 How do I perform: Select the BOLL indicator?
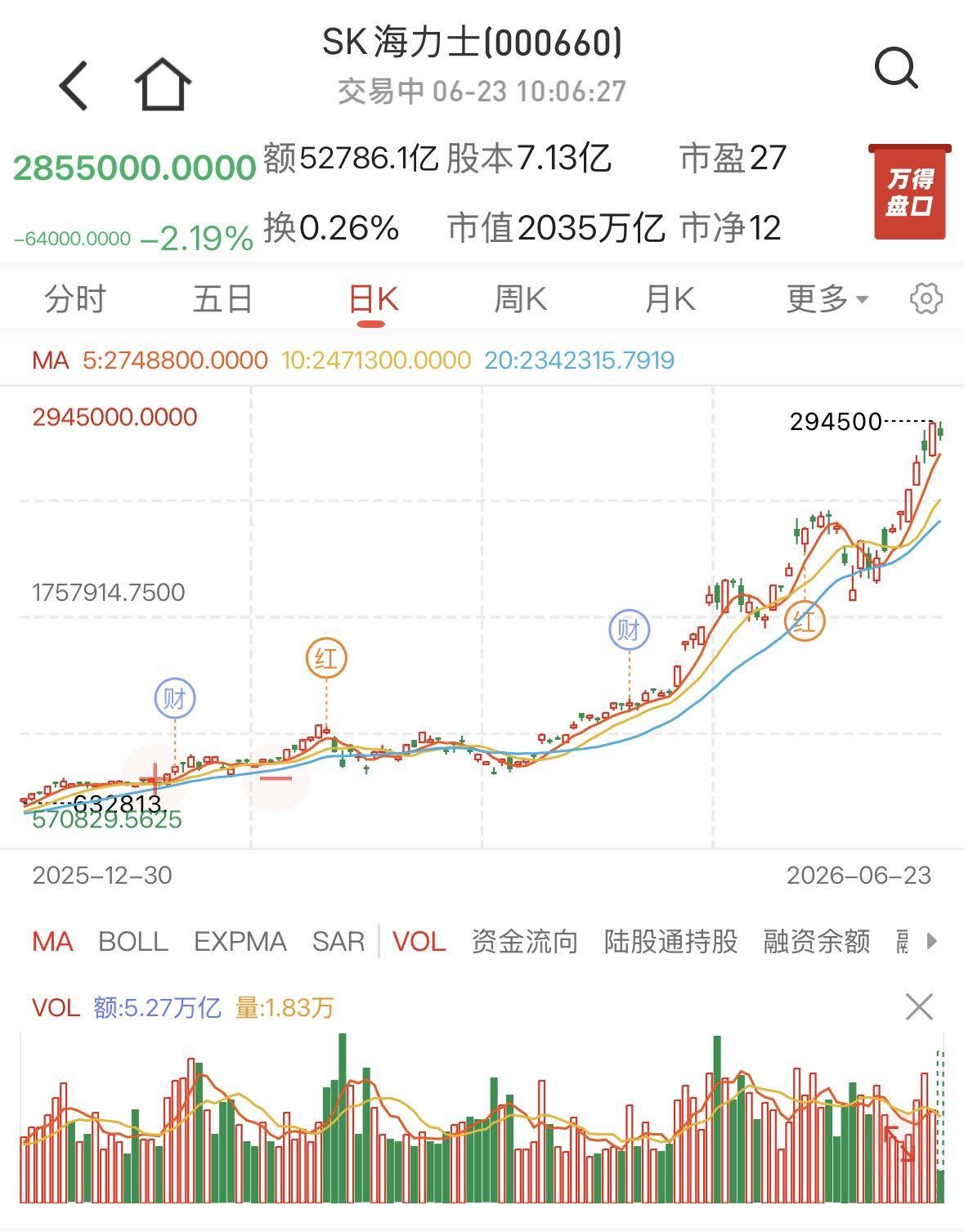pos(132,942)
